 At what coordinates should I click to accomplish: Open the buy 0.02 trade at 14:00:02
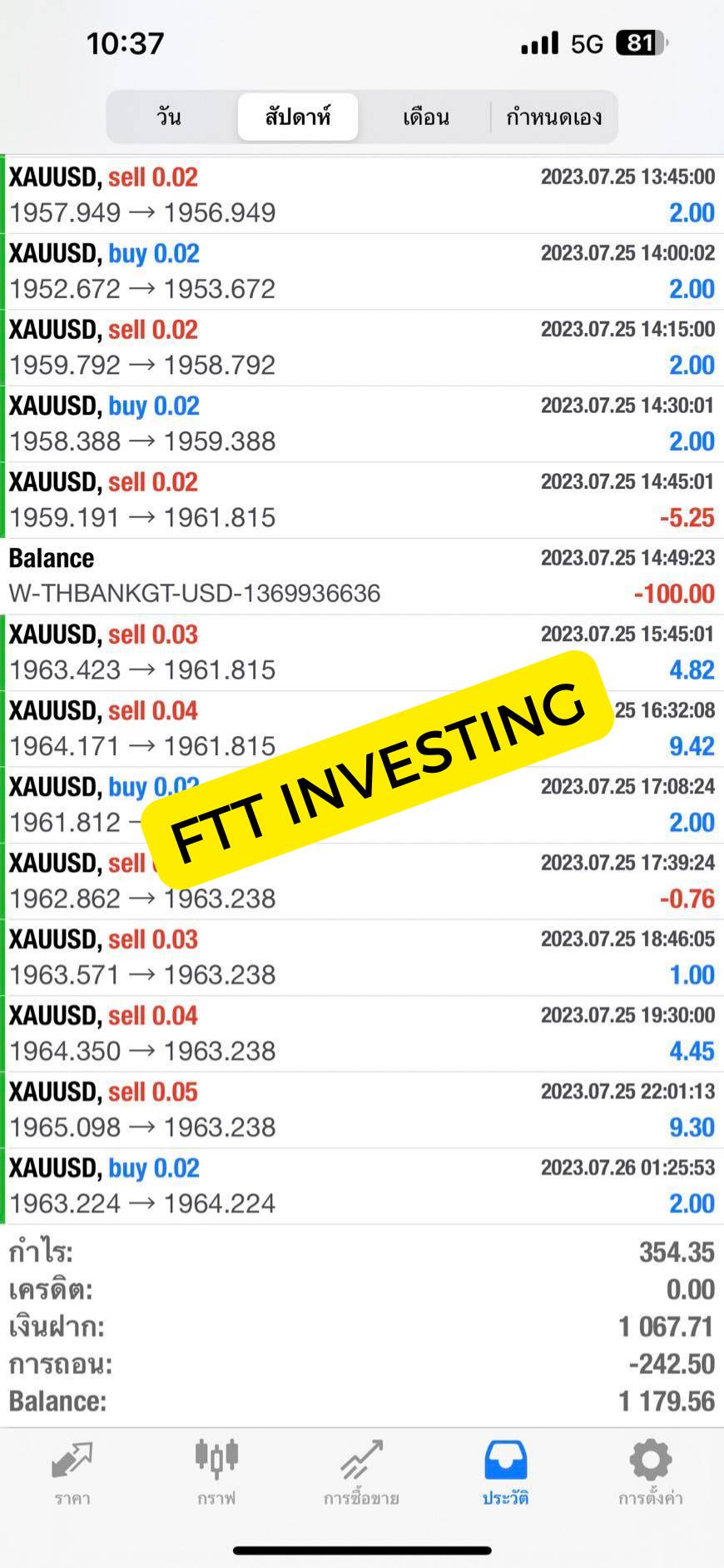tap(362, 271)
